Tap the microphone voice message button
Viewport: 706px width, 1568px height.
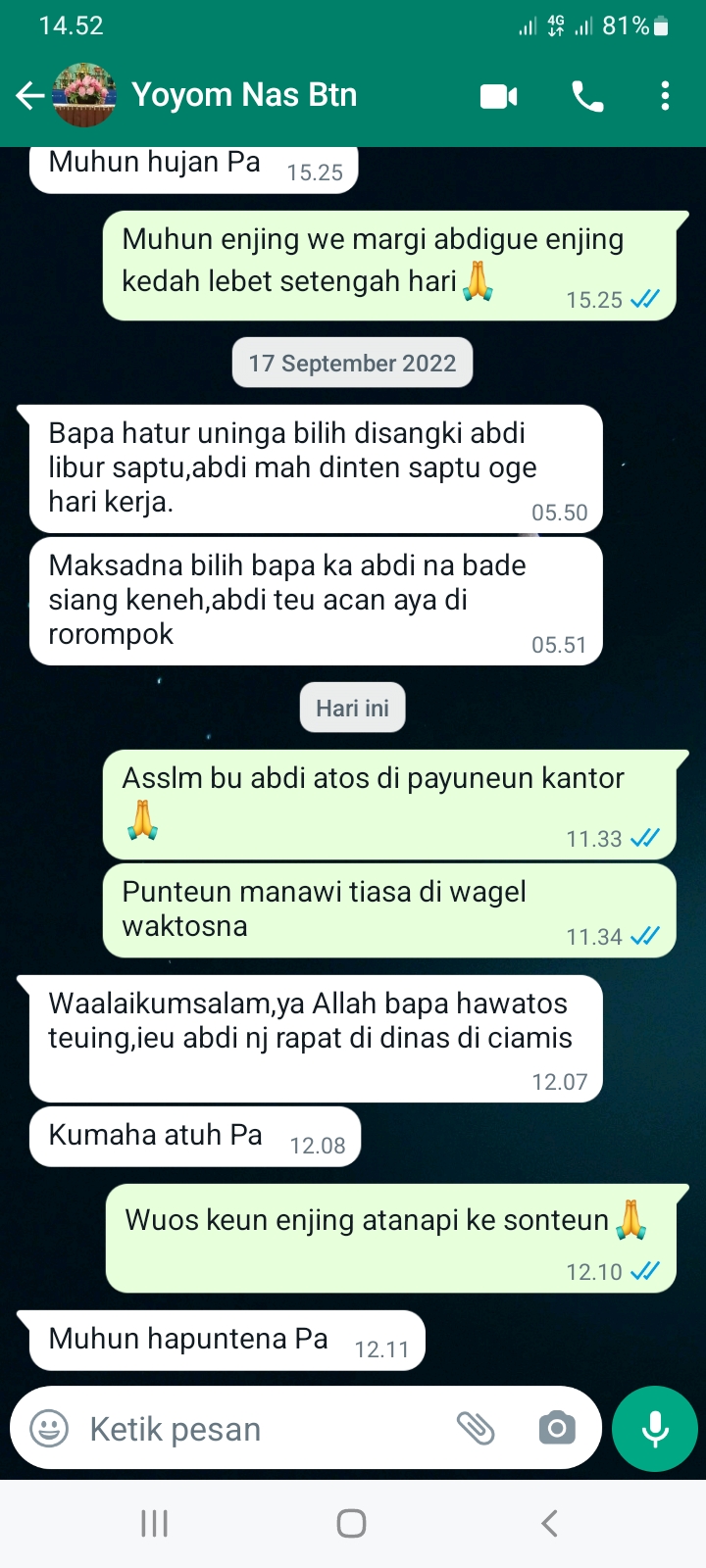pos(655,1428)
